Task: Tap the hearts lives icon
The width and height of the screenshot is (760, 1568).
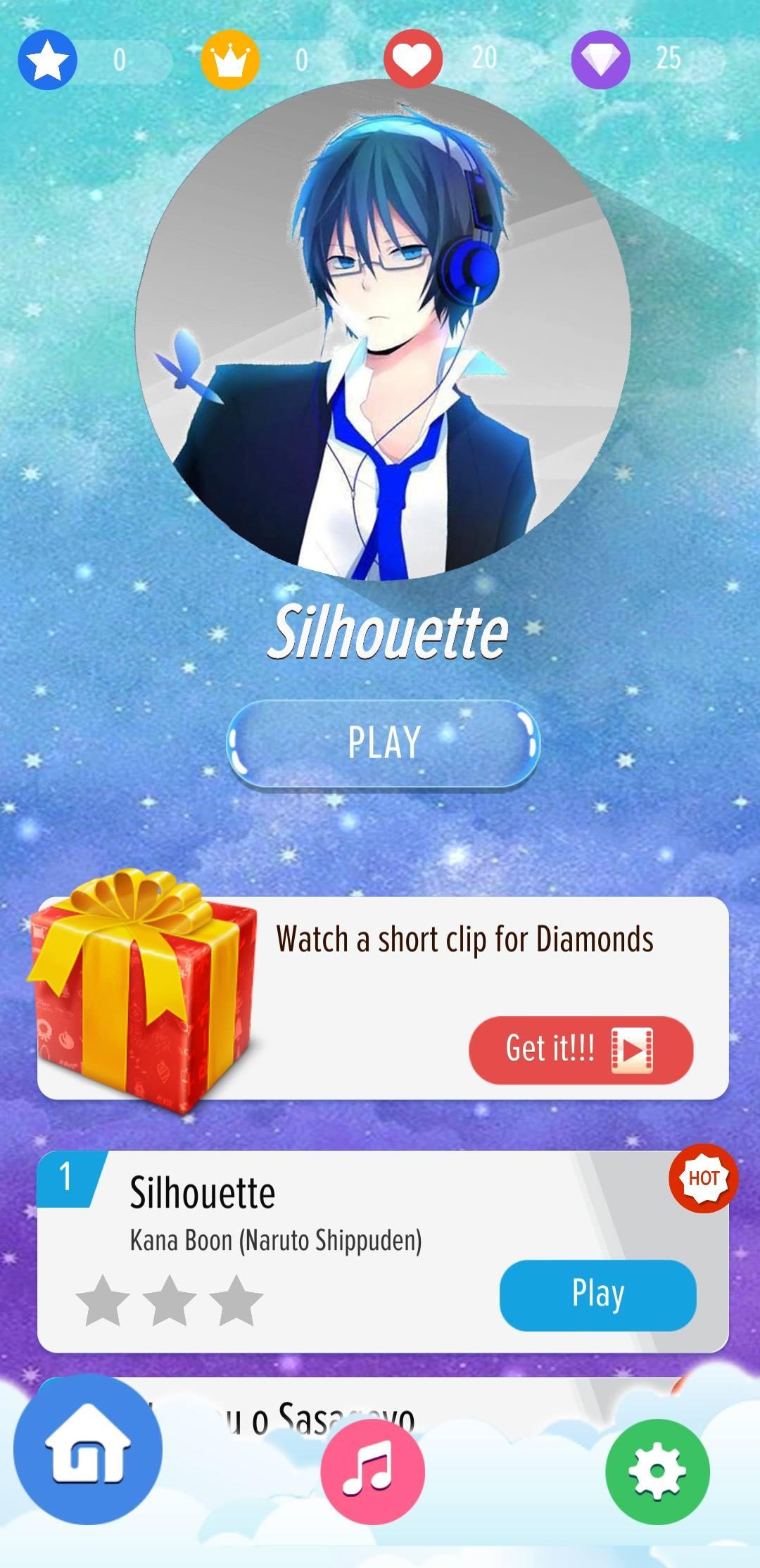Action: point(413,59)
